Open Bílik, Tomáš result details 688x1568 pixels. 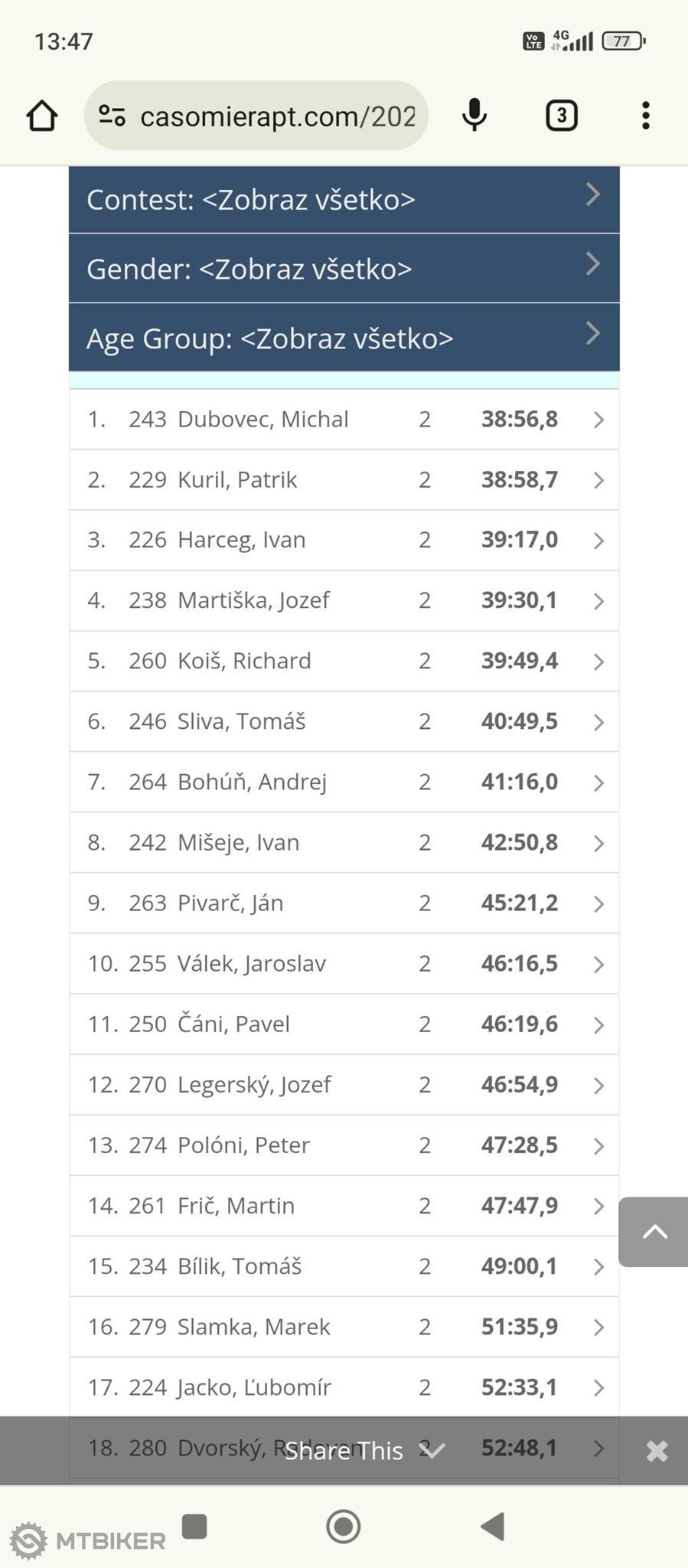(344, 1266)
